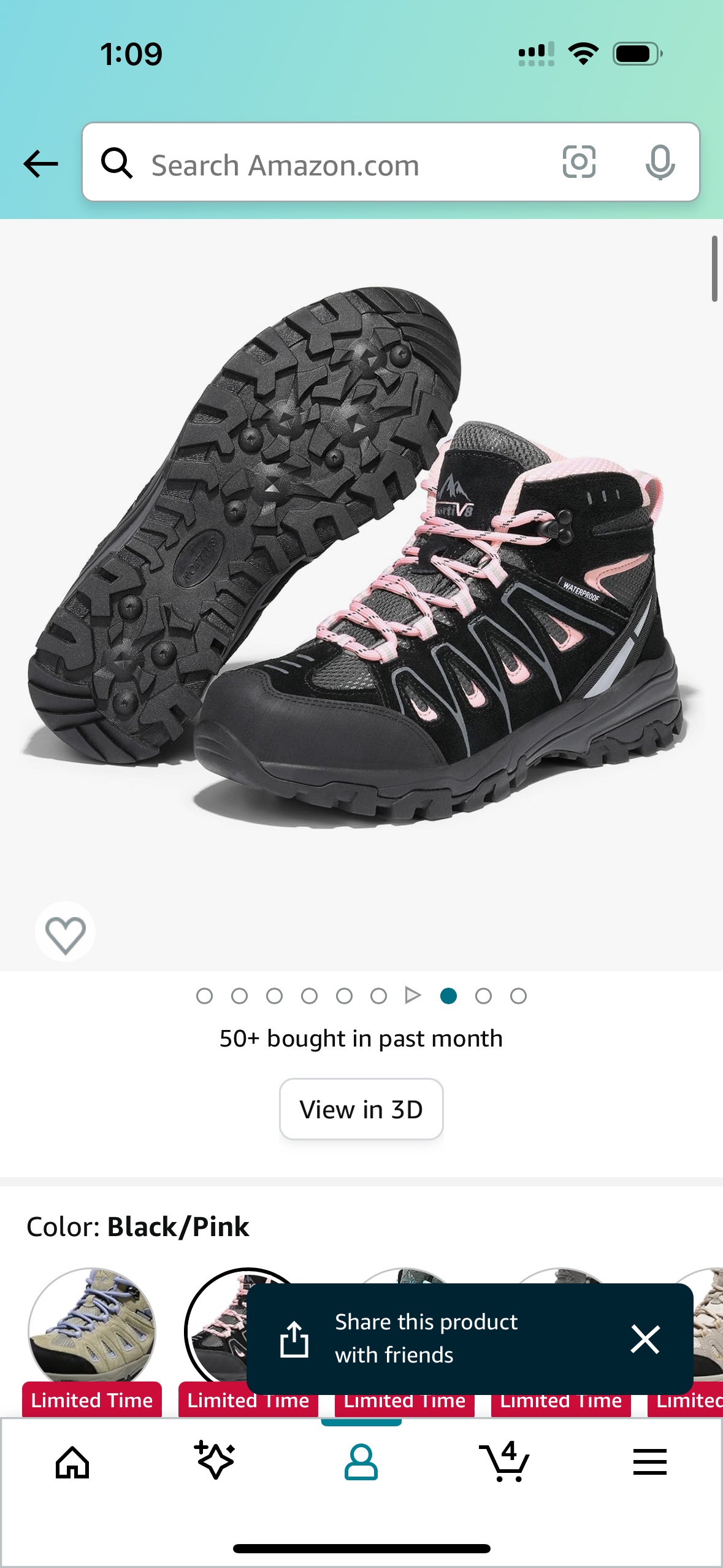Open the cart with 4 items
This screenshot has height=1568, width=723.
point(504,1462)
